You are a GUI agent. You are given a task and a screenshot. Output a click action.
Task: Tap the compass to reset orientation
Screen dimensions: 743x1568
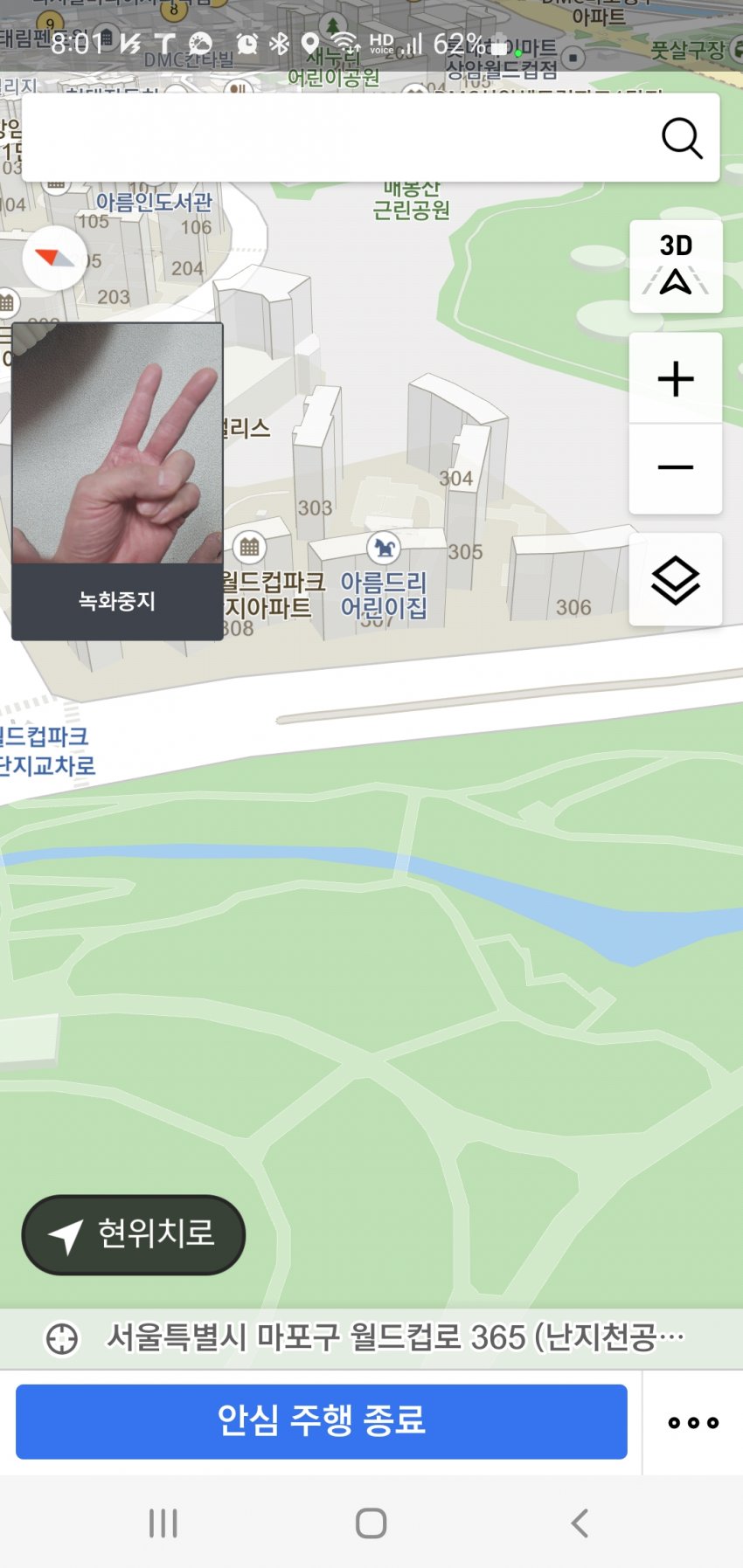[x=54, y=258]
